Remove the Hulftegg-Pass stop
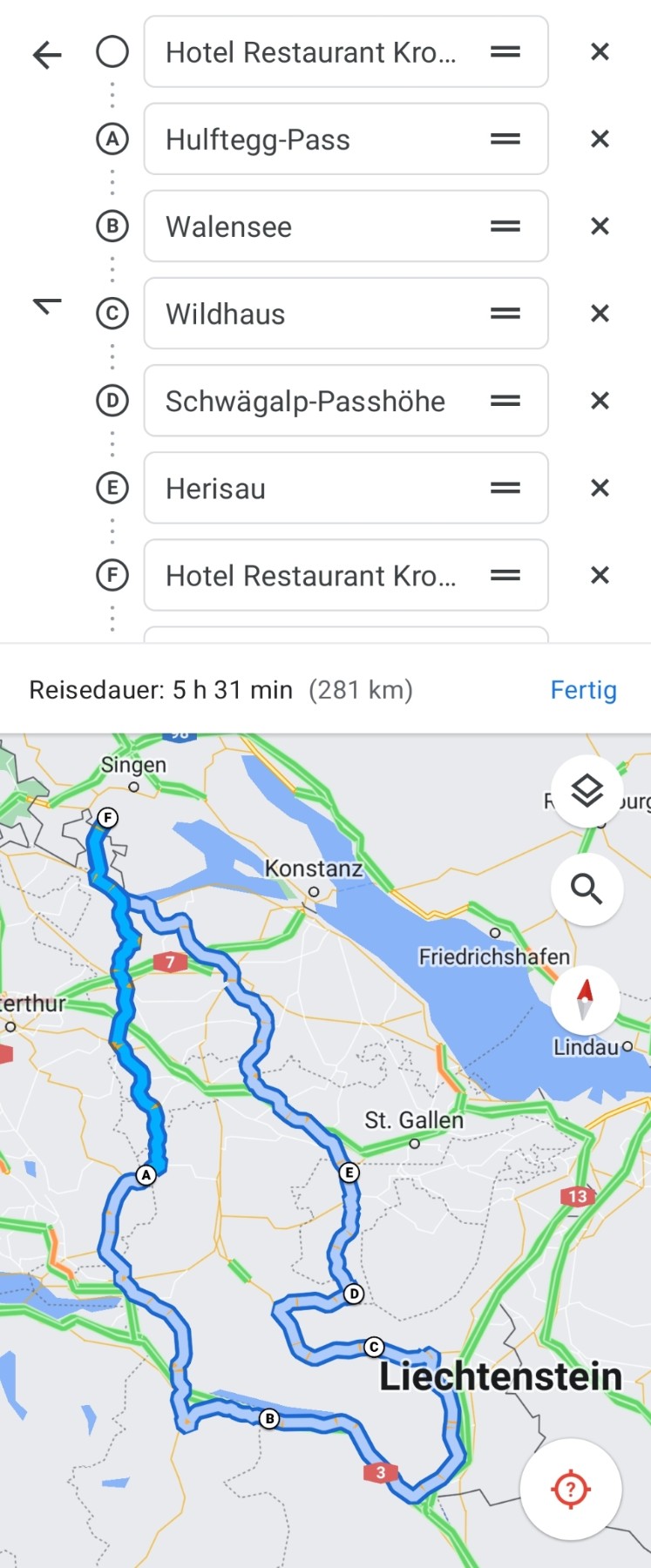 coord(600,139)
